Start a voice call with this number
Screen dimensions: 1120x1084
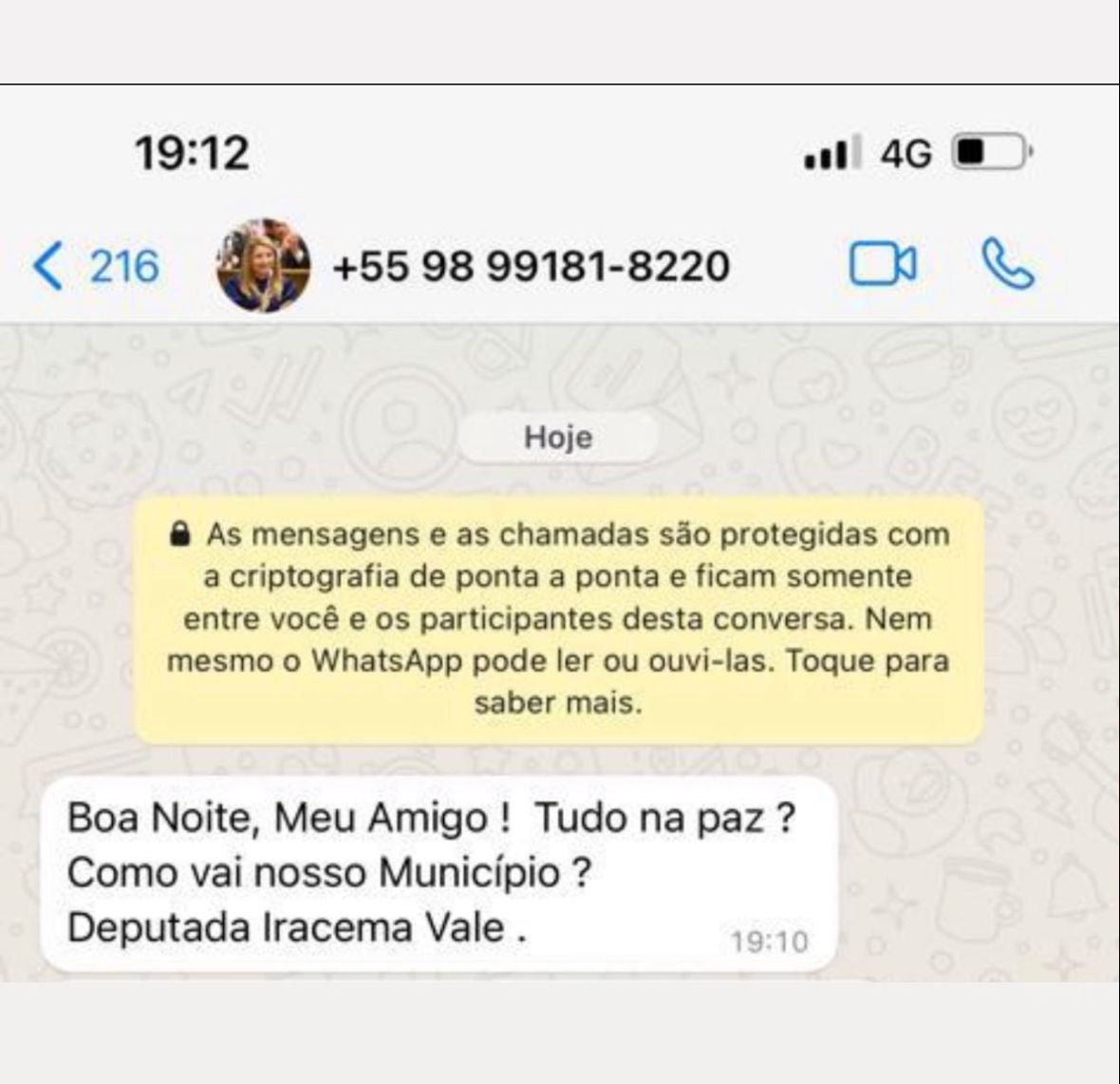pos(1007,264)
